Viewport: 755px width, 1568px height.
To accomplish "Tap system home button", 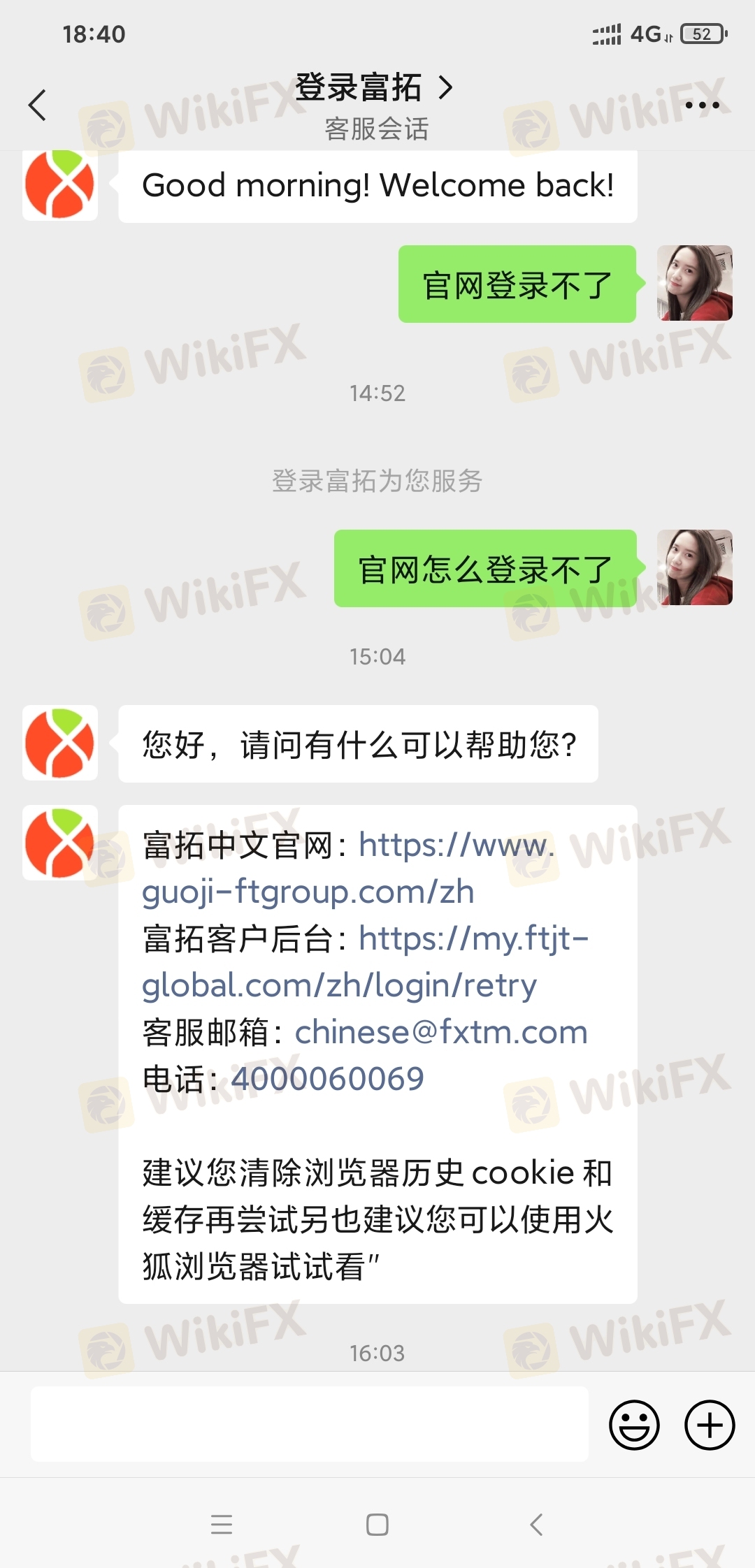I will [377, 1524].
